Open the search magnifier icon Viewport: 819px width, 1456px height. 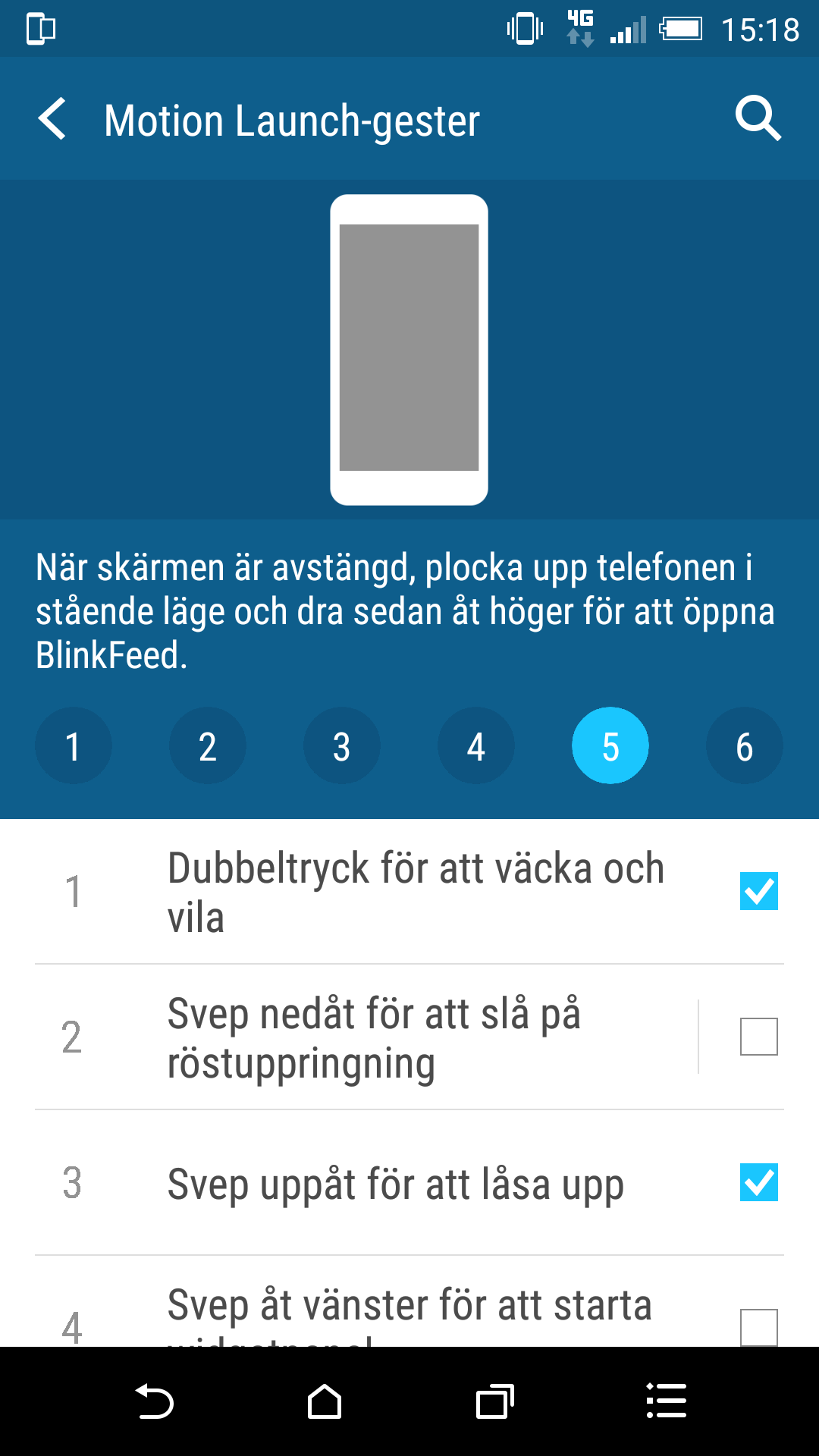[x=758, y=119]
